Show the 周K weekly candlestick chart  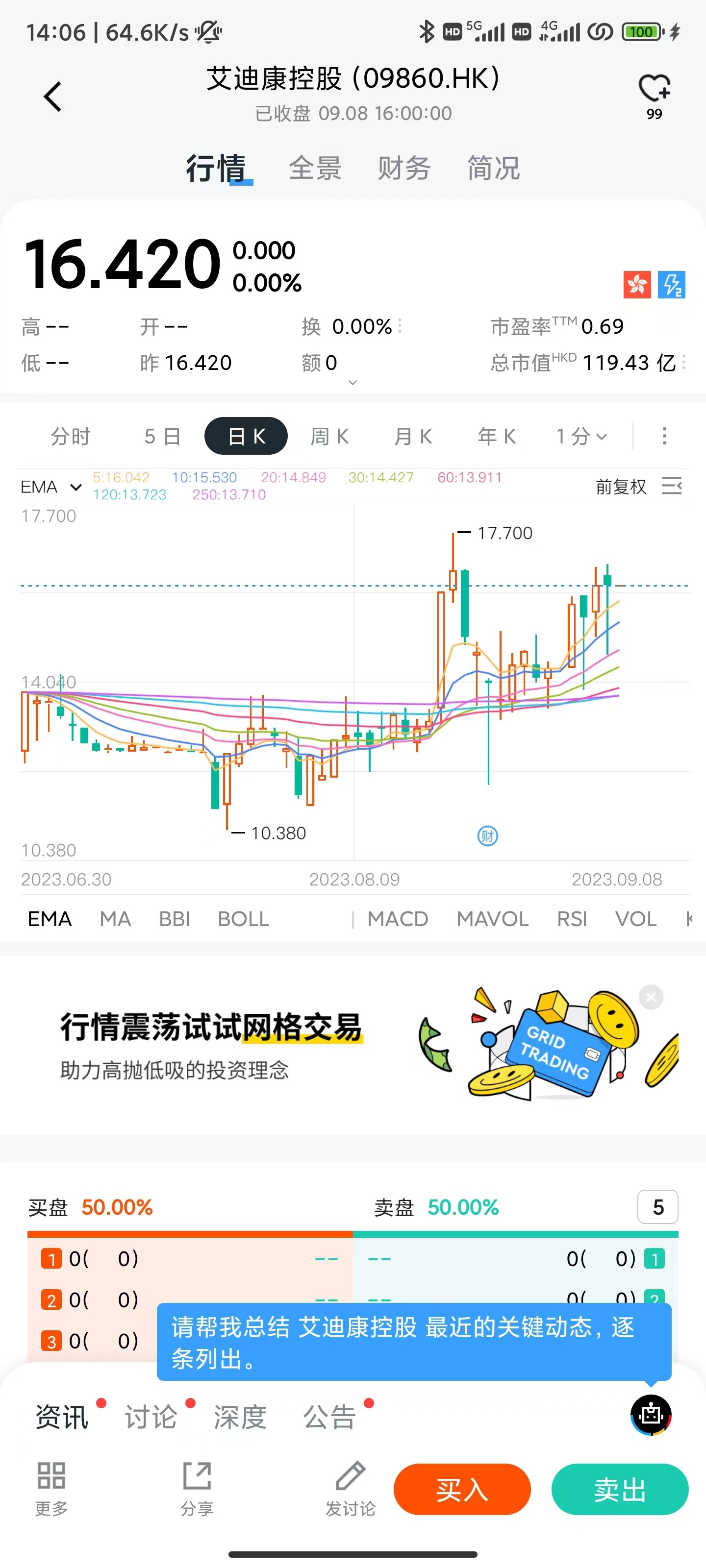tap(329, 437)
